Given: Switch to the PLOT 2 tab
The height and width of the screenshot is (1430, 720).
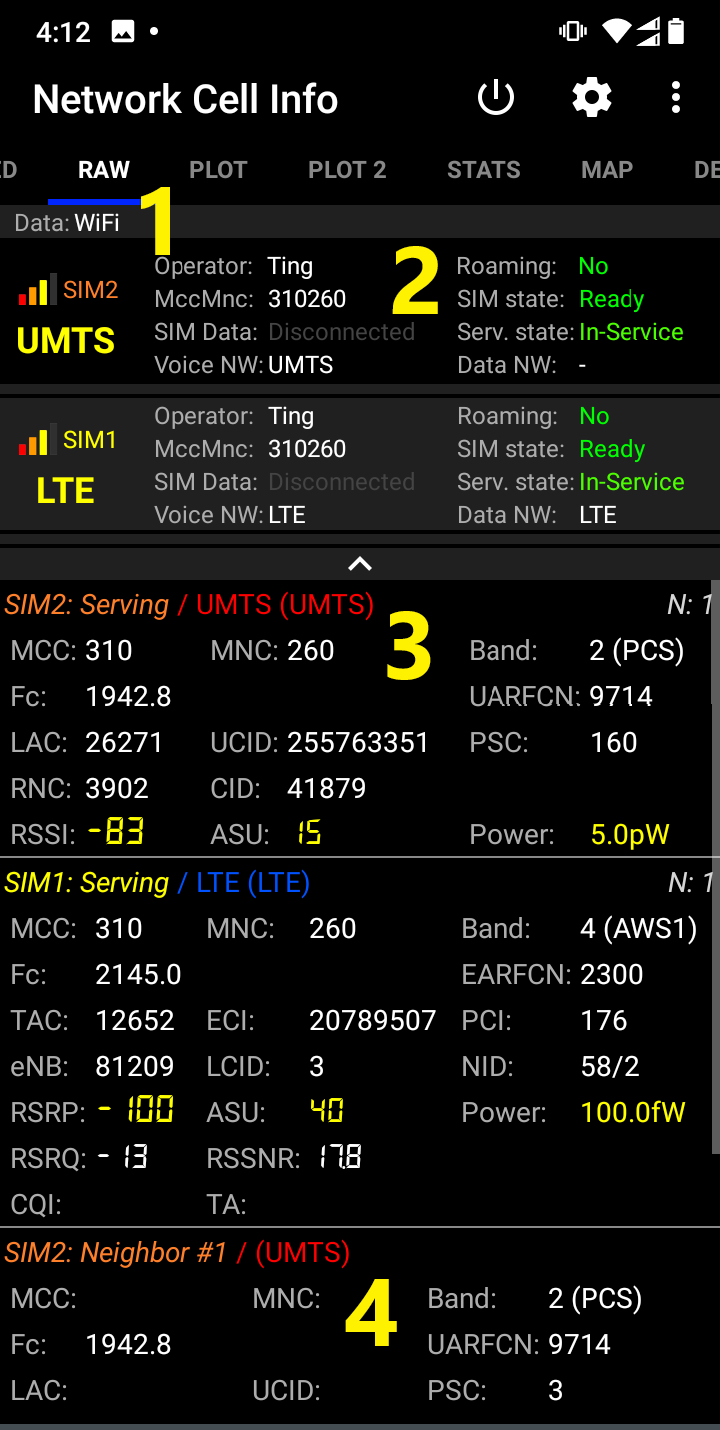Looking at the screenshot, I should click(347, 170).
